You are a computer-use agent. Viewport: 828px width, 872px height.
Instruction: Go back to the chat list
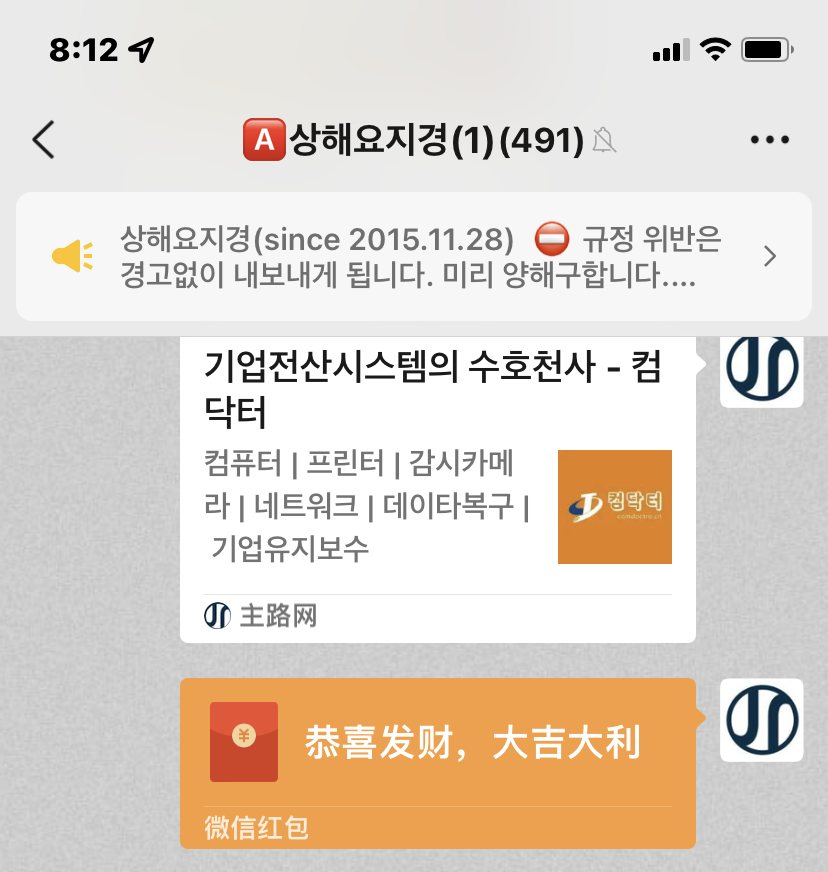coord(43,141)
